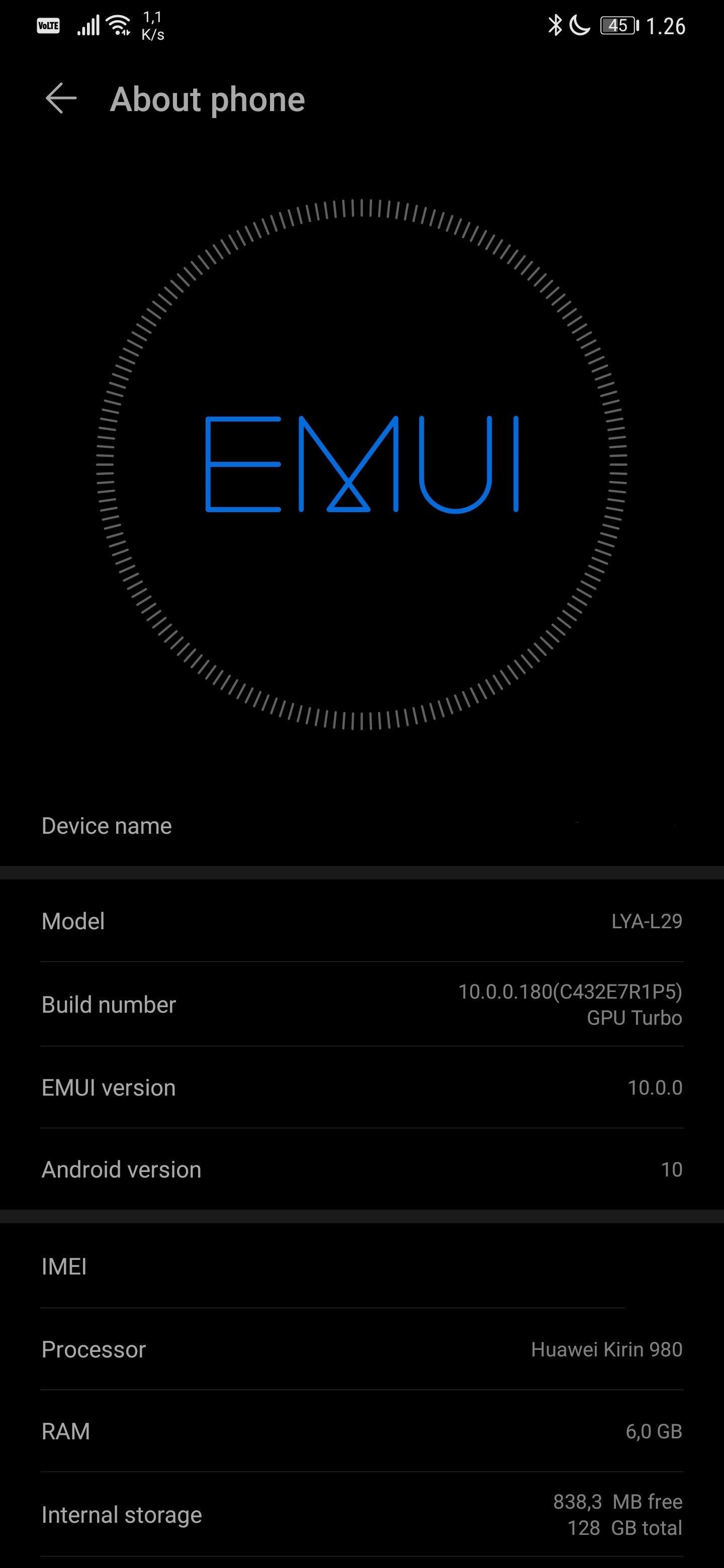Viewport: 724px width, 1568px height.
Task: Open the Device name row
Action: [x=361, y=826]
